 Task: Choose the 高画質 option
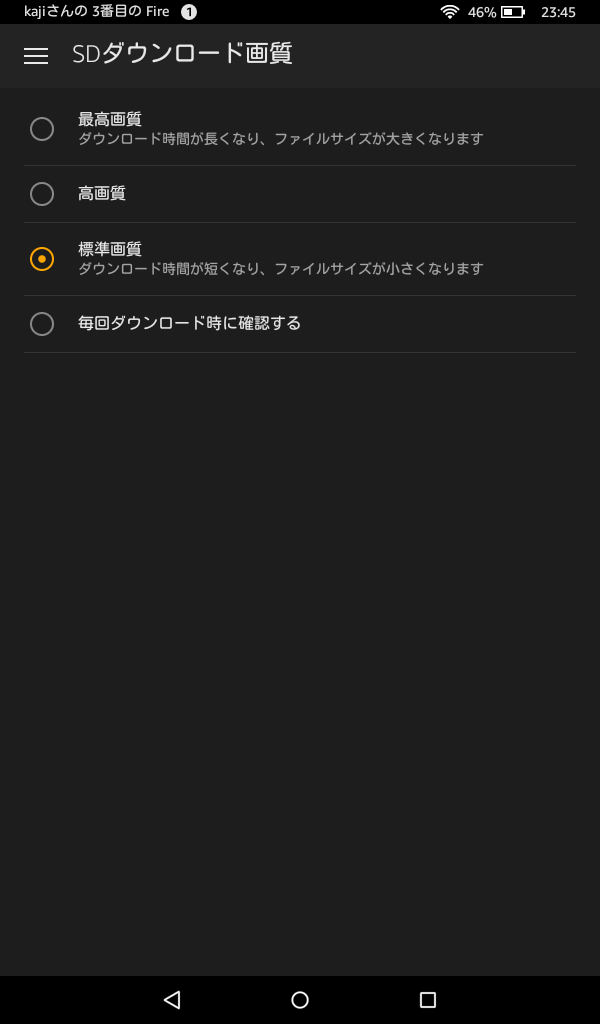42,194
